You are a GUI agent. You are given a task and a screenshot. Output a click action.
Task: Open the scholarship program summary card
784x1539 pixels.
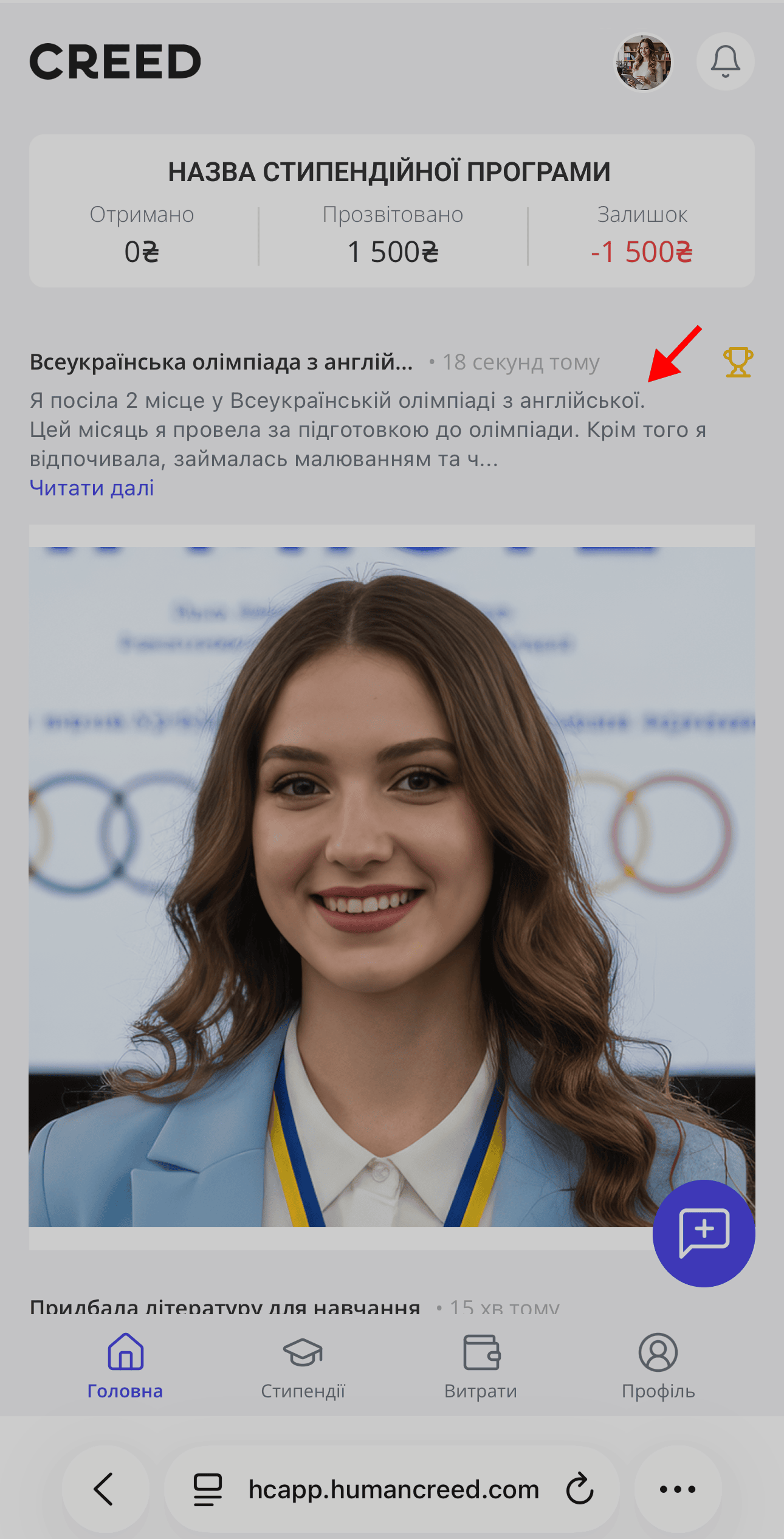[x=391, y=211]
